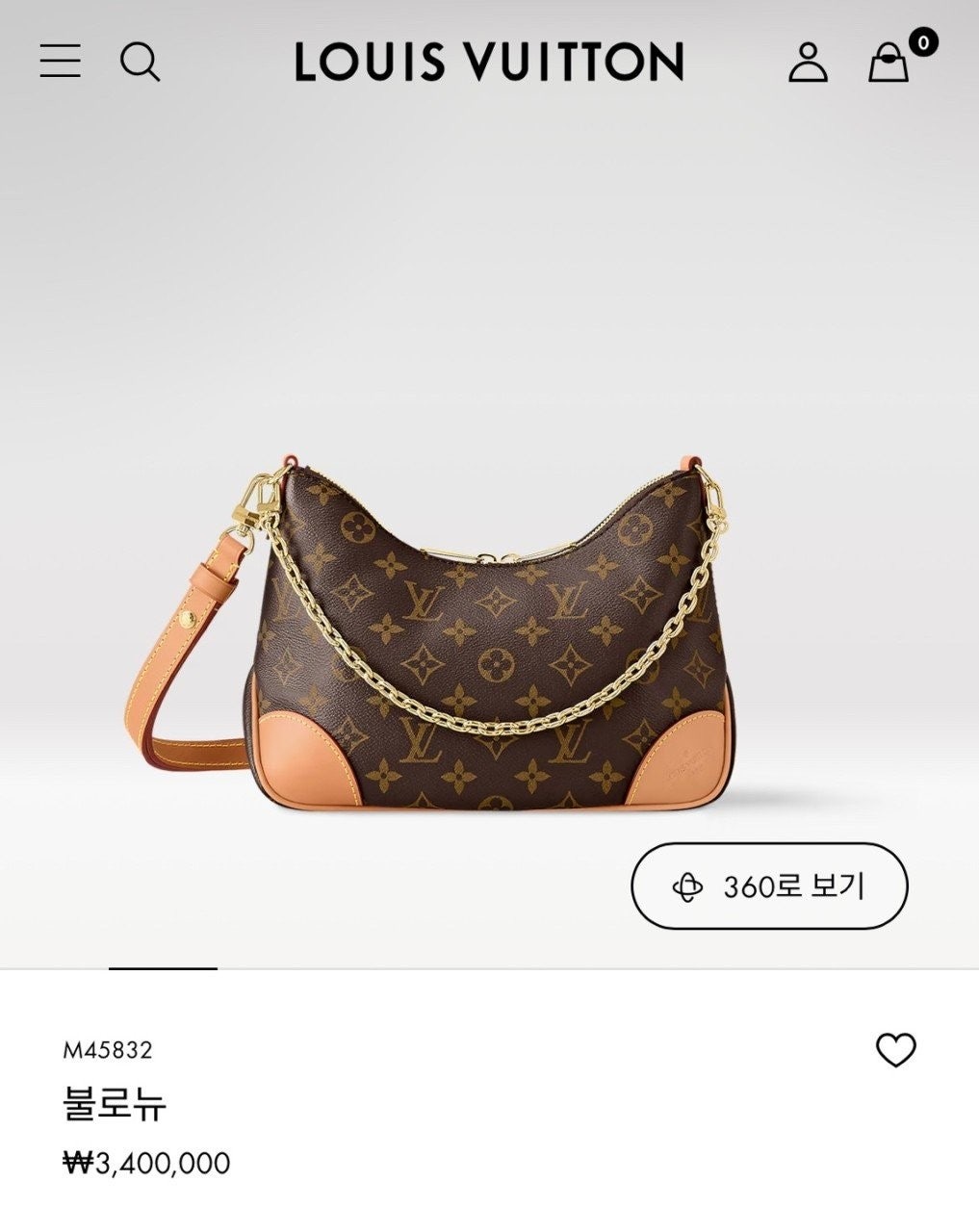
Task: Tap the 360로 보기 button
Action: pos(768,885)
